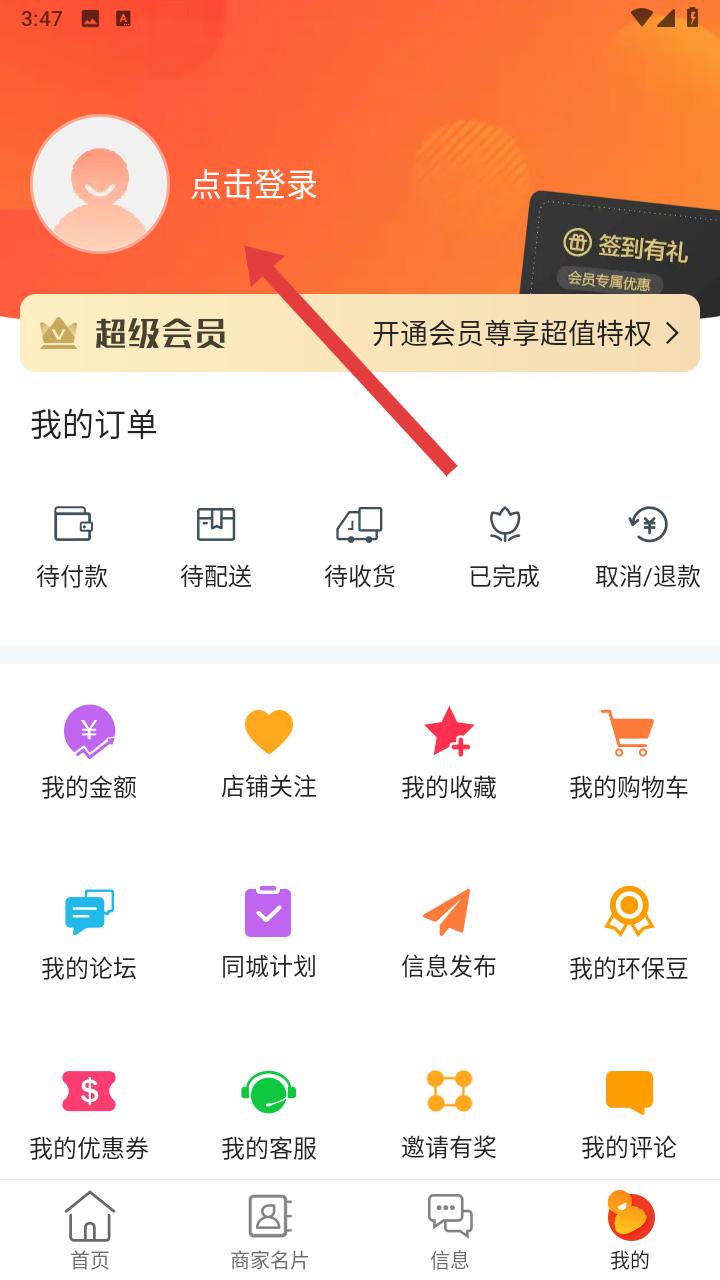
Task: Open 同城计划
Action: [269, 932]
